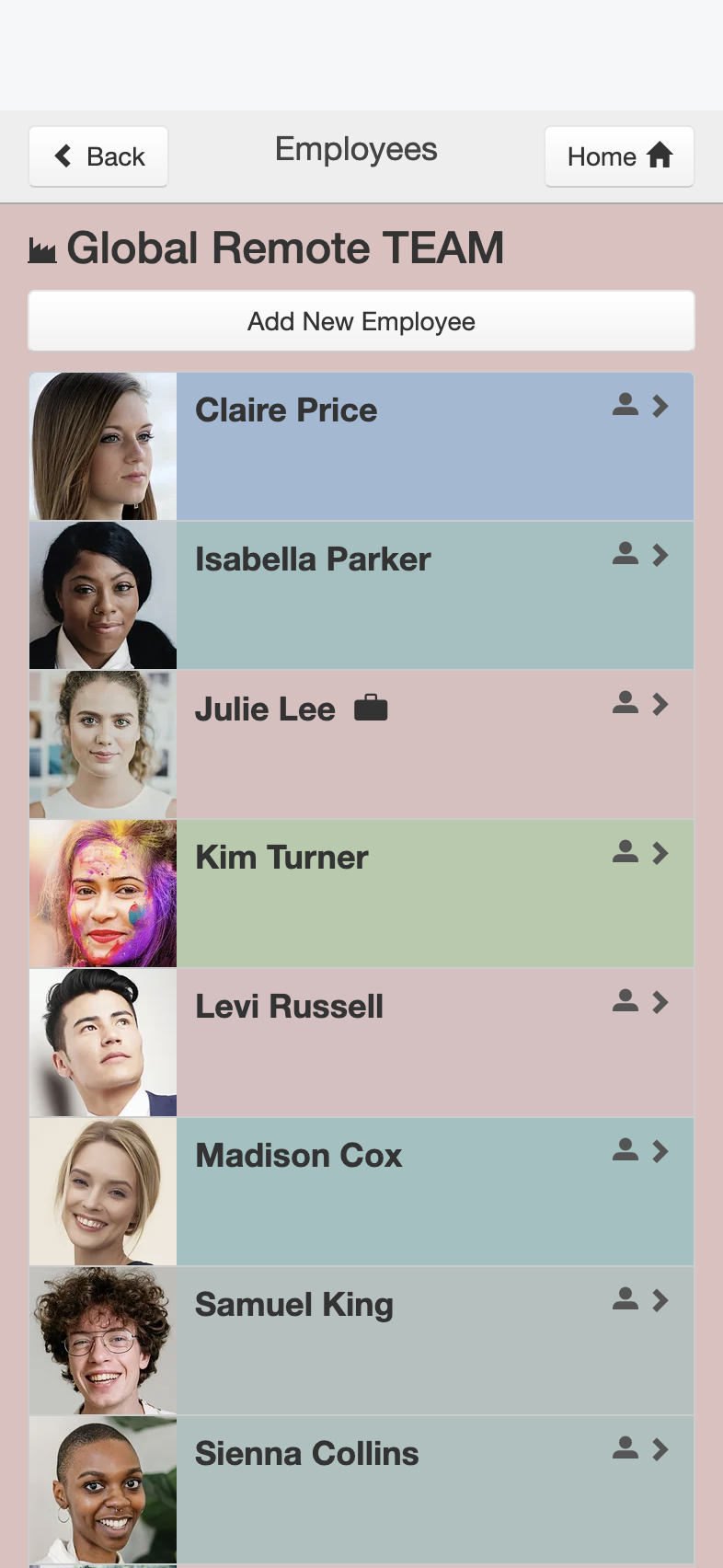Viewport: 723px width, 1568px height.
Task: Go back using the Back button
Action: pyautogui.click(x=98, y=156)
